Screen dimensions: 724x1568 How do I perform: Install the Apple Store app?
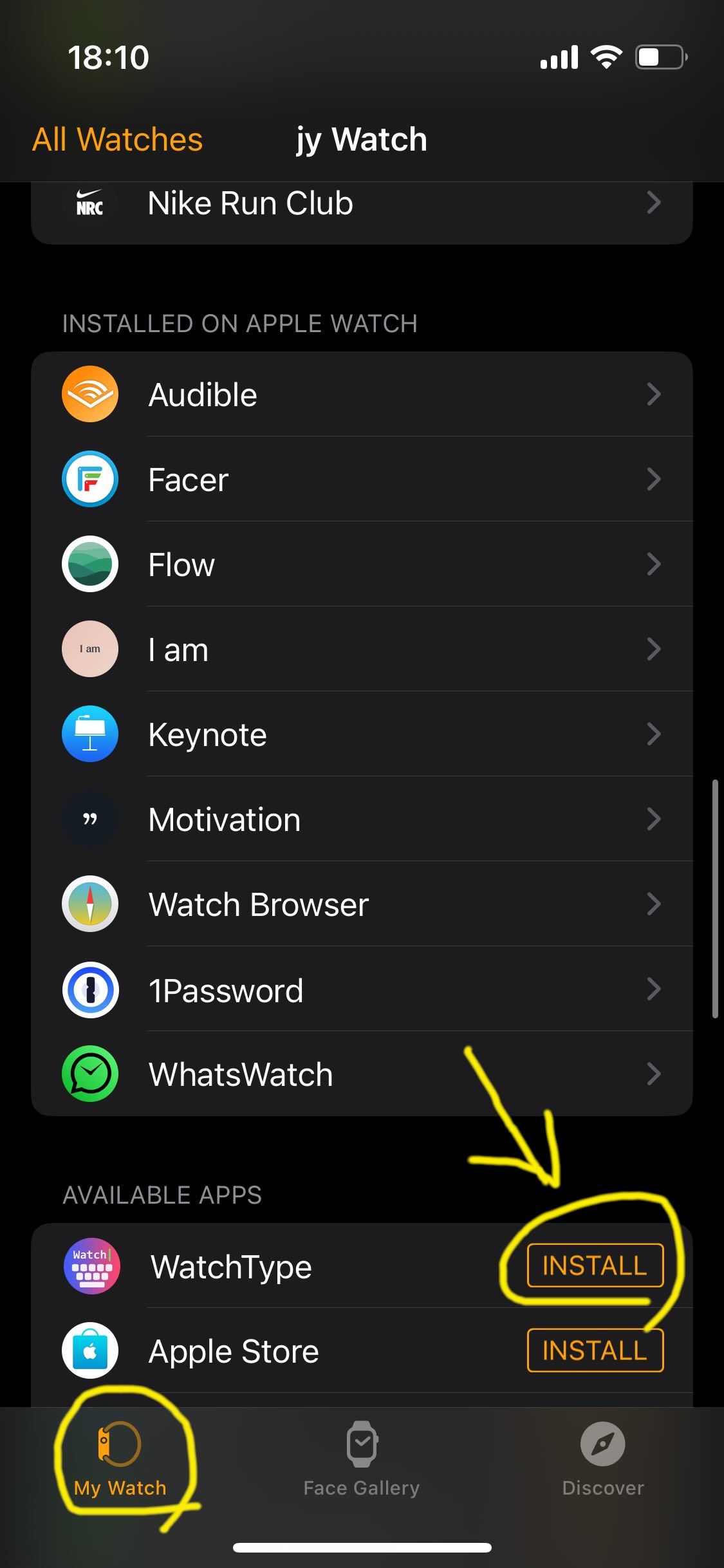[x=594, y=1350]
